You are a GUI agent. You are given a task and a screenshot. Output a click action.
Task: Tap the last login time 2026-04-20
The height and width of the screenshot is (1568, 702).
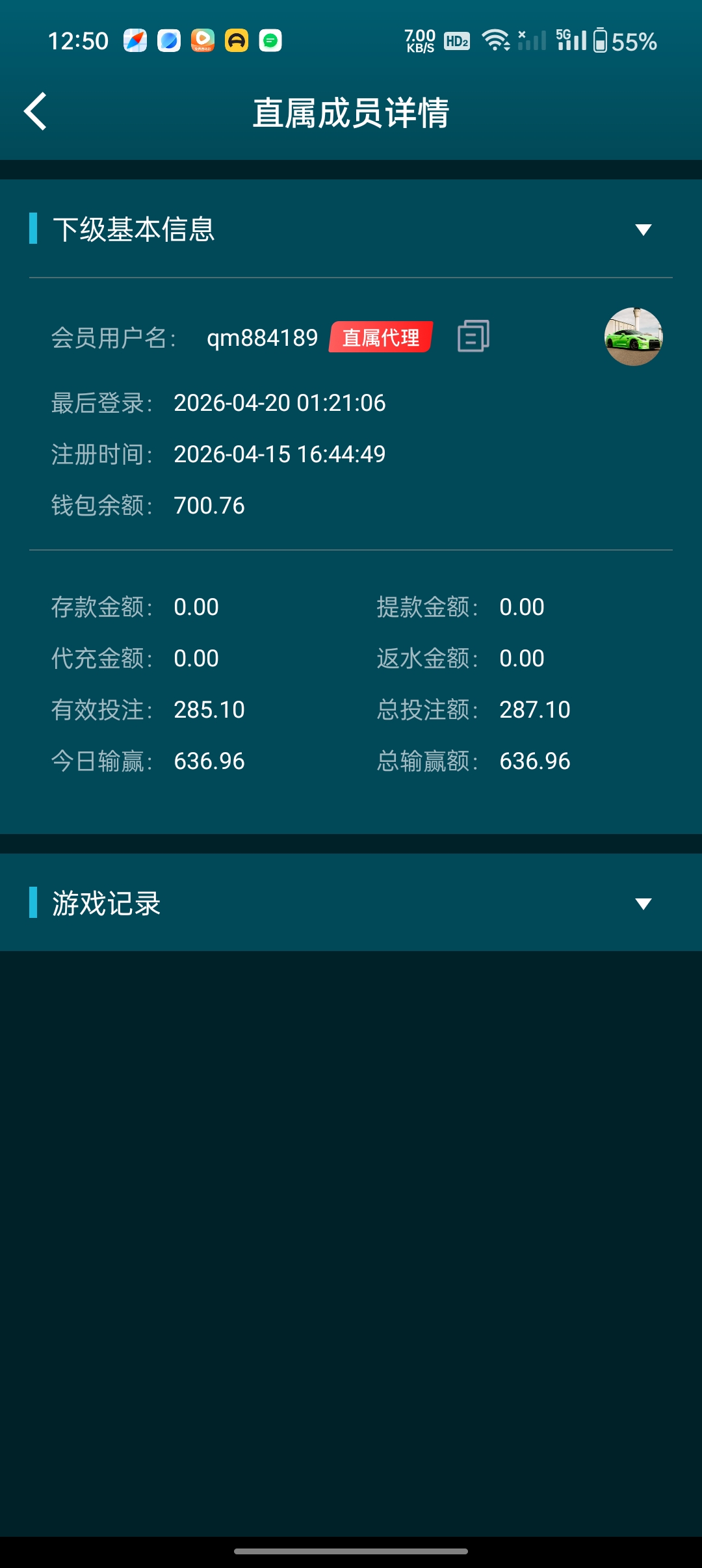pyautogui.click(x=279, y=403)
